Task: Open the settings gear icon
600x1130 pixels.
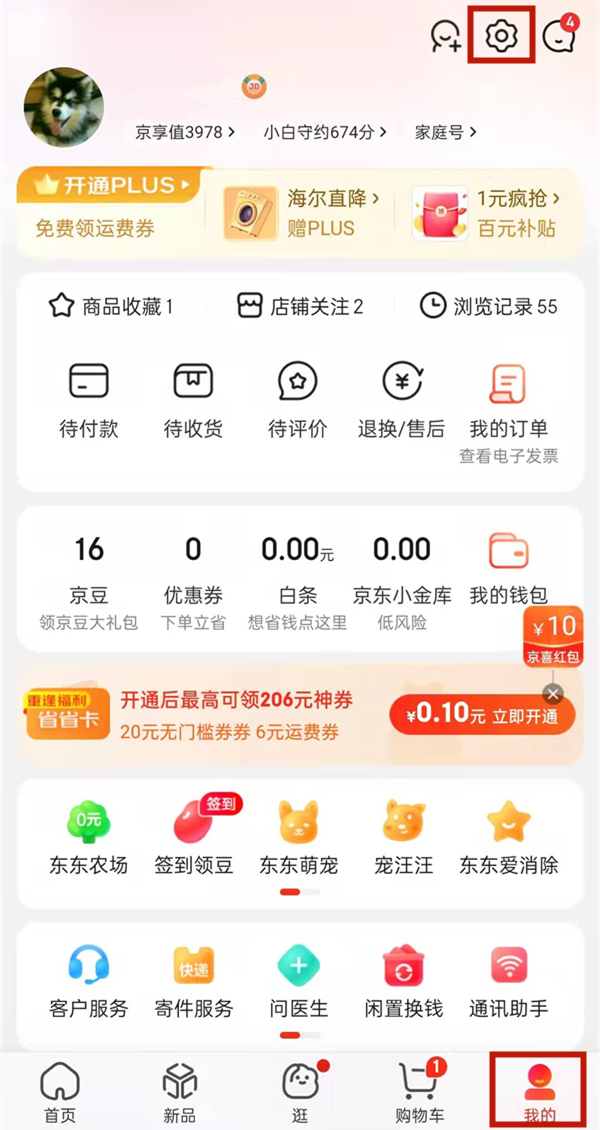Action: click(x=500, y=37)
